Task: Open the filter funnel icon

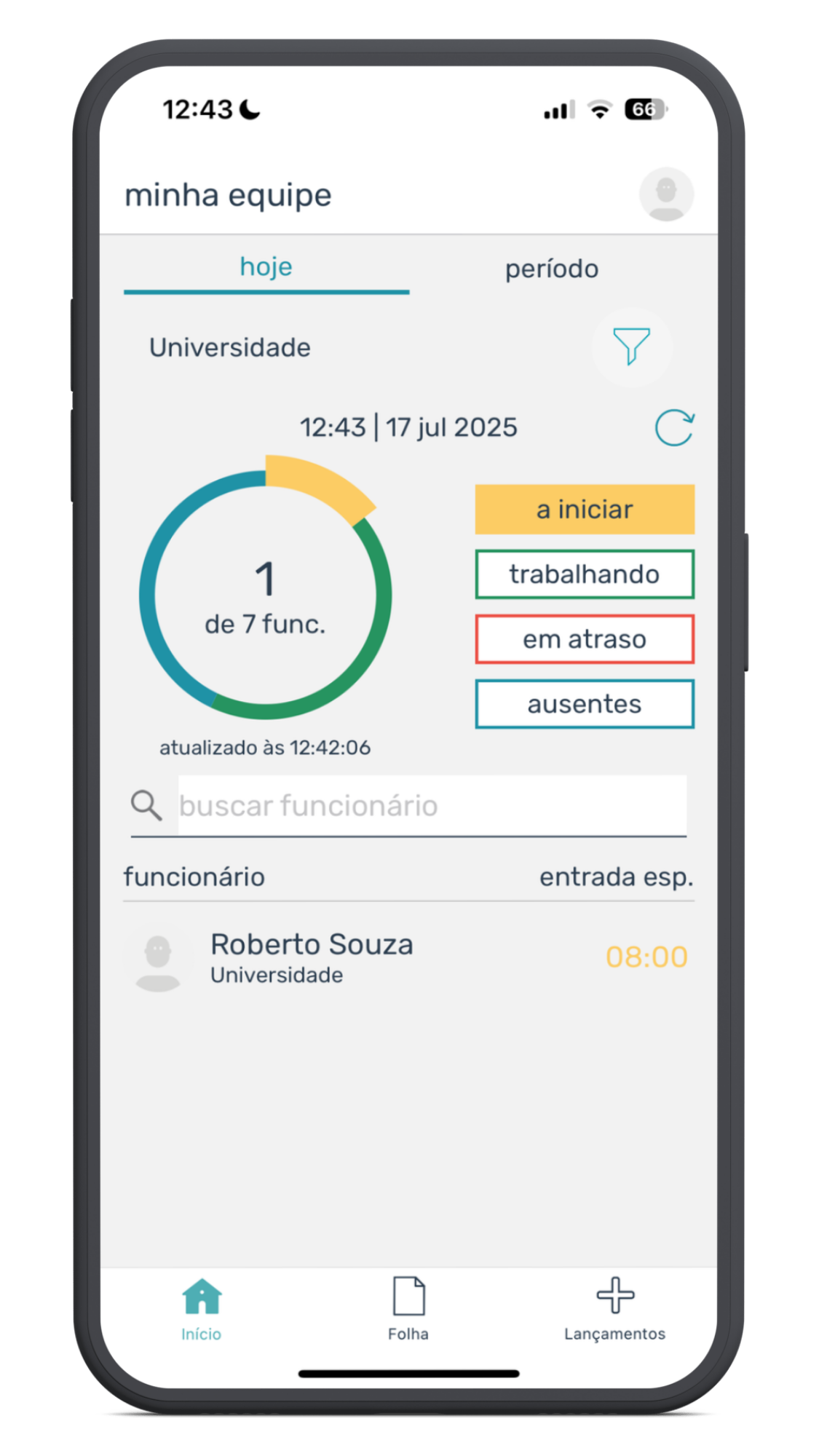Action: (x=631, y=347)
